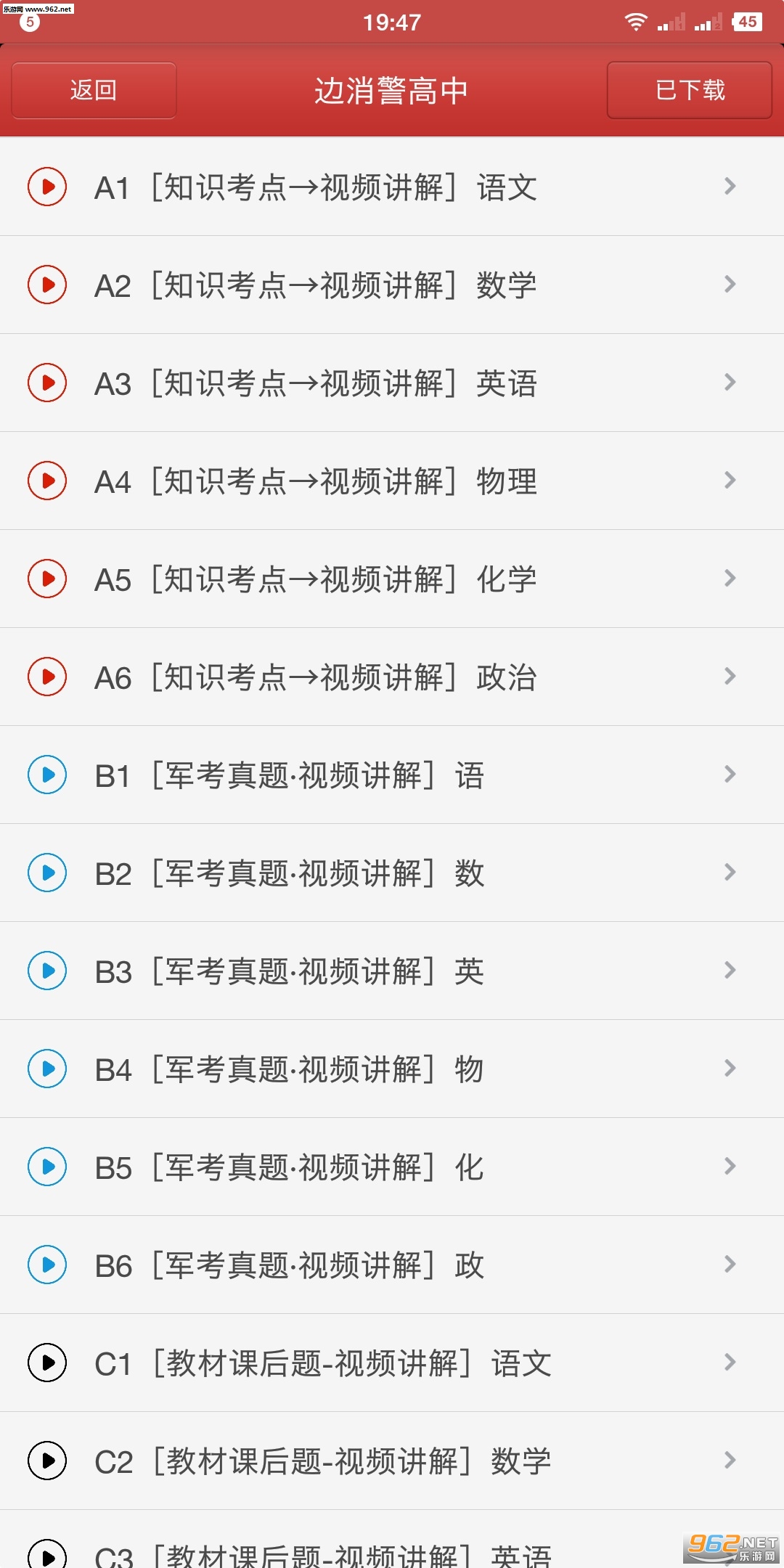784x1568 pixels.
Task: Open A5 知识考点 化学 video list
Action: pyautogui.click(x=392, y=579)
